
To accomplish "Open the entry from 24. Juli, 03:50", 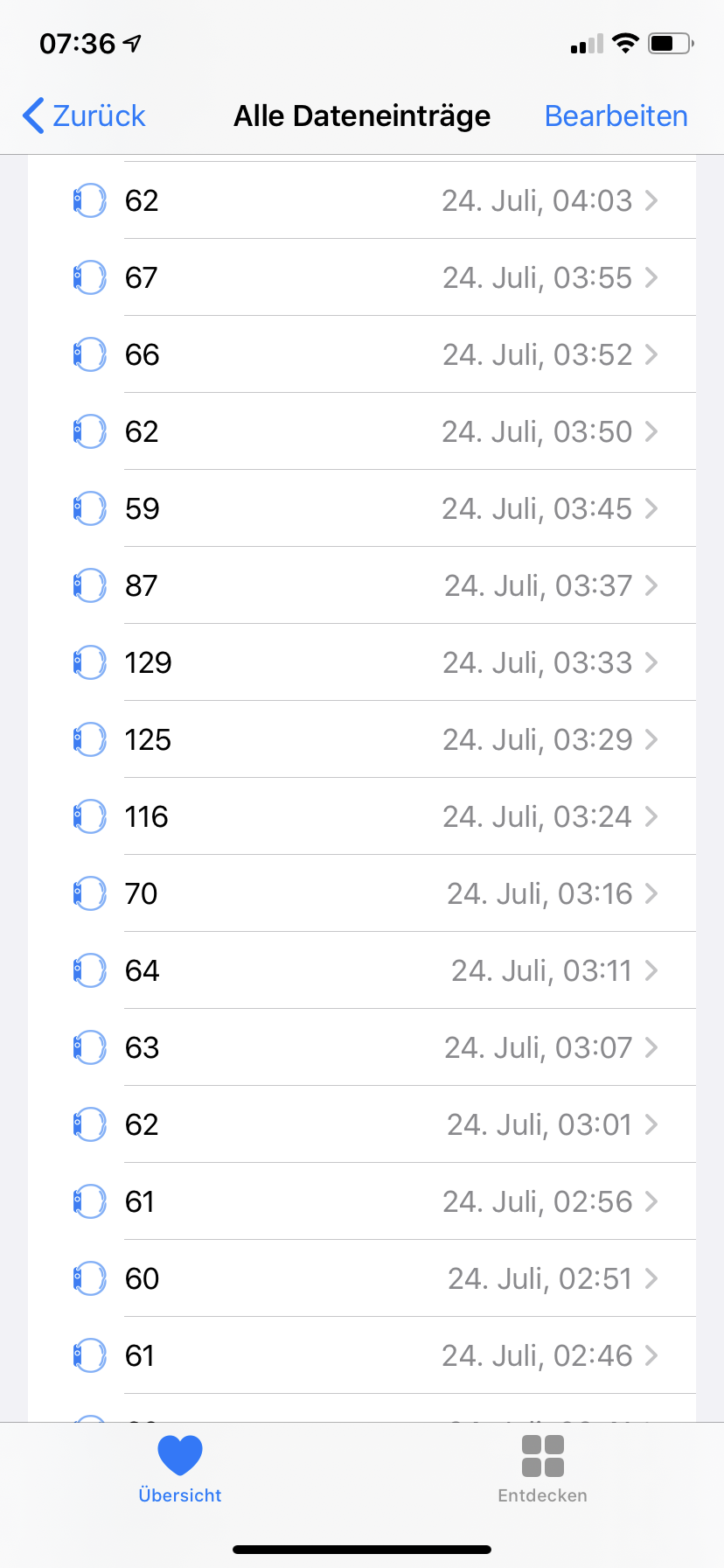I will [362, 431].
